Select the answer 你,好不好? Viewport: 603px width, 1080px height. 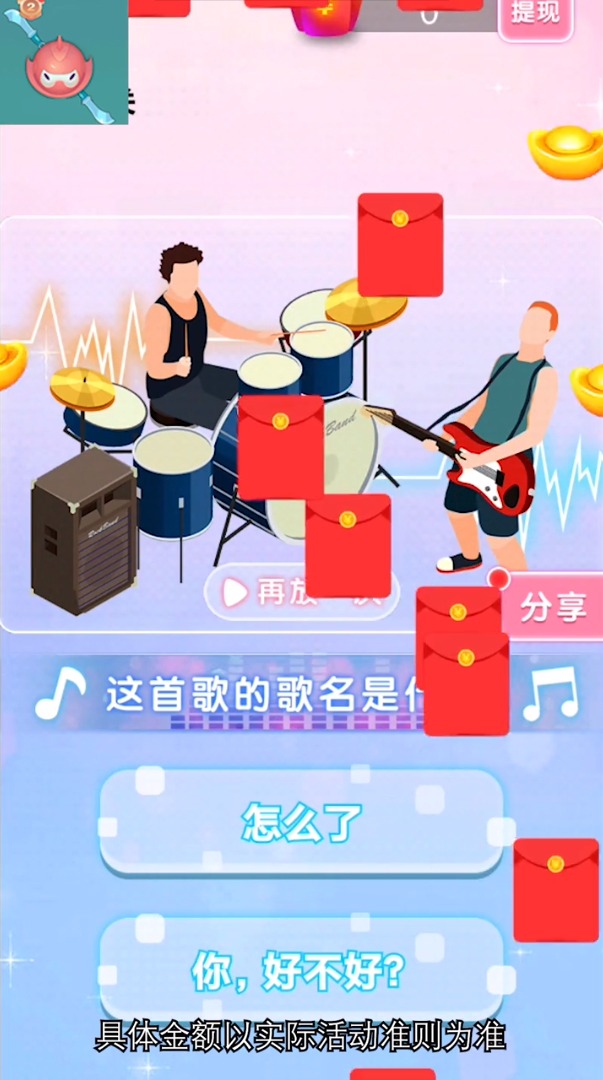click(x=300, y=968)
